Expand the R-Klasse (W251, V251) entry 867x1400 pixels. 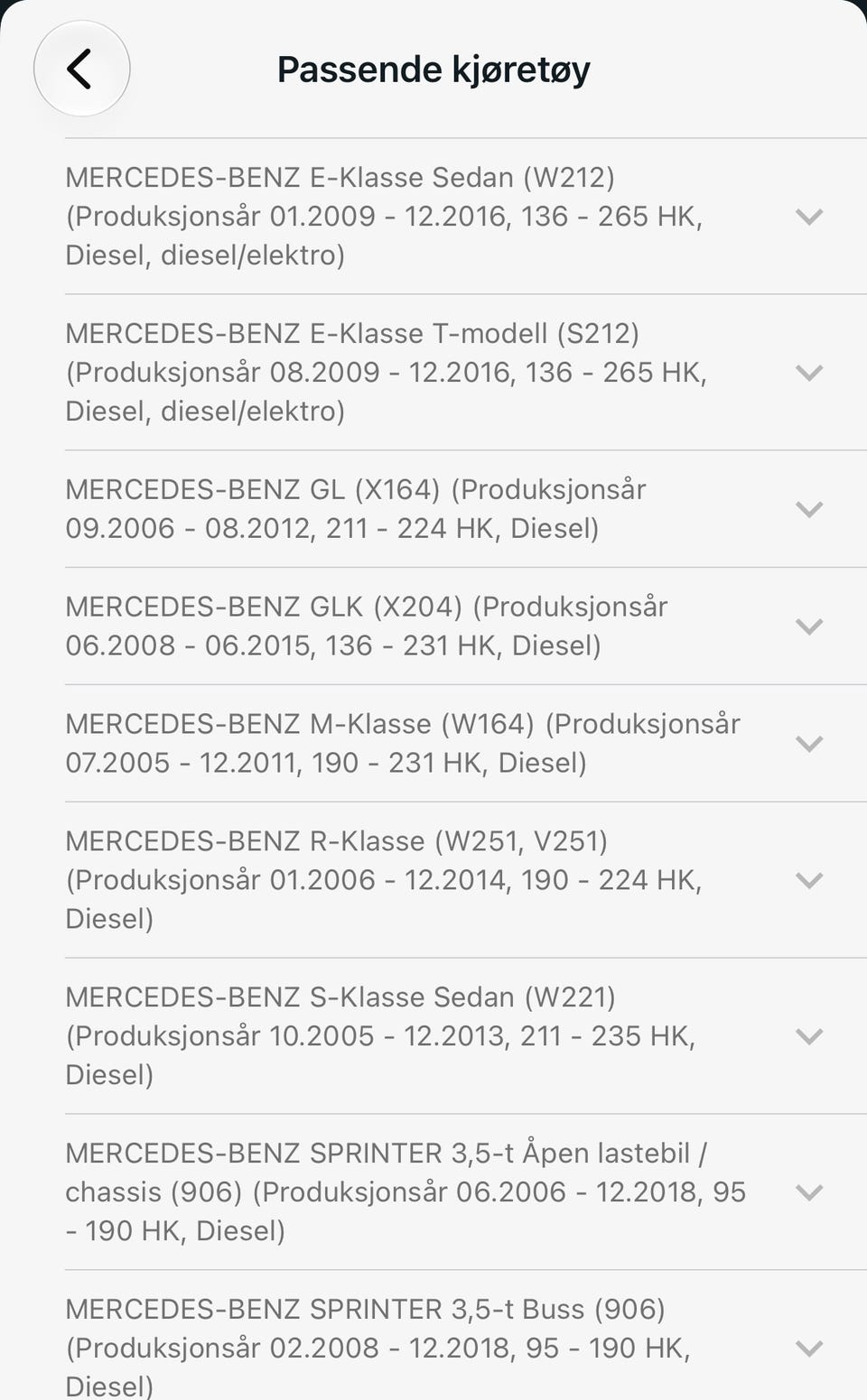point(466,880)
